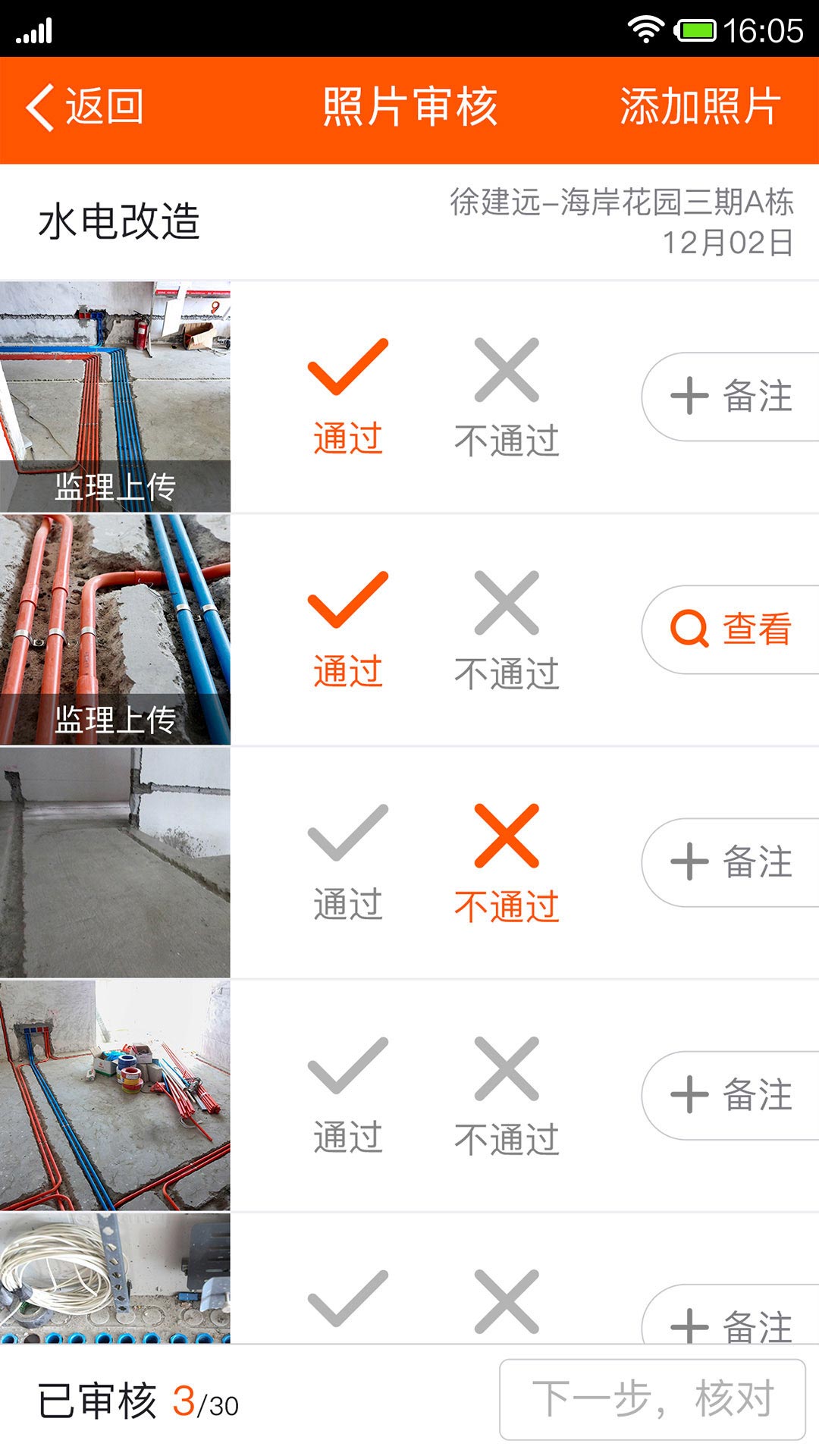Click the plus 备注 icon on first photo row
The height and width of the screenshot is (1456, 819).
689,396
